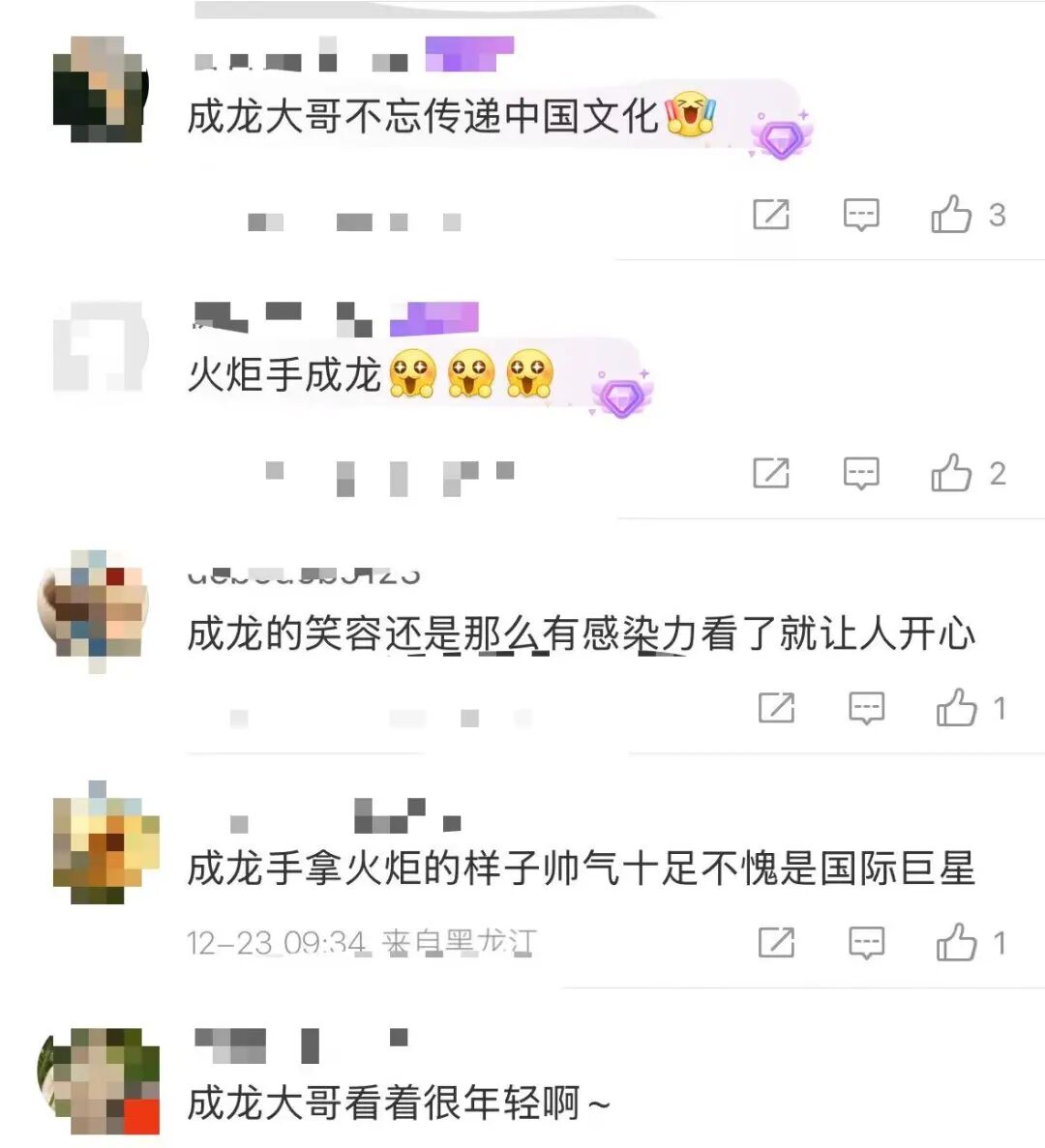The image size is (1045, 1148).
Task: Open avatar of the 看着很年轻 commenter
Action: click(x=98, y=1081)
